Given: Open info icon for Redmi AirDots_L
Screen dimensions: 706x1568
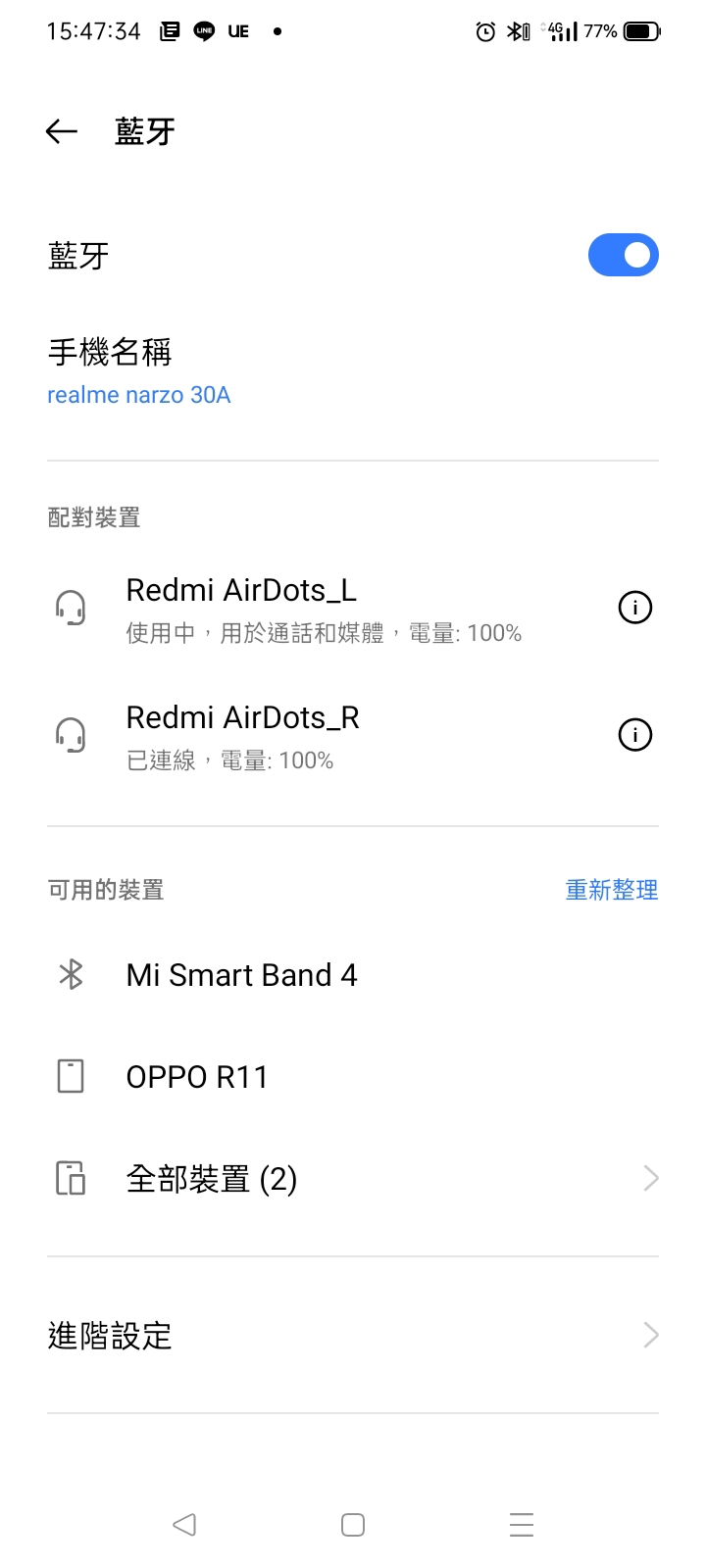Looking at the screenshot, I should [x=635, y=608].
